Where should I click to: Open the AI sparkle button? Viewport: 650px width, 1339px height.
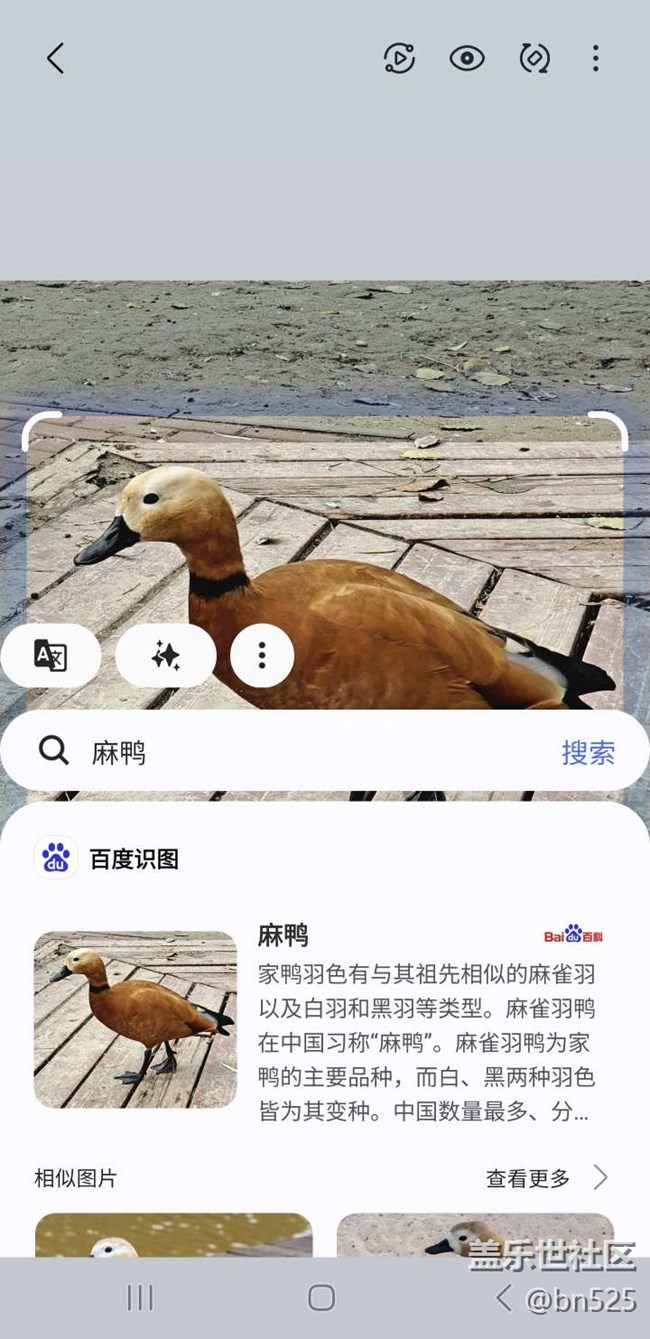click(166, 656)
